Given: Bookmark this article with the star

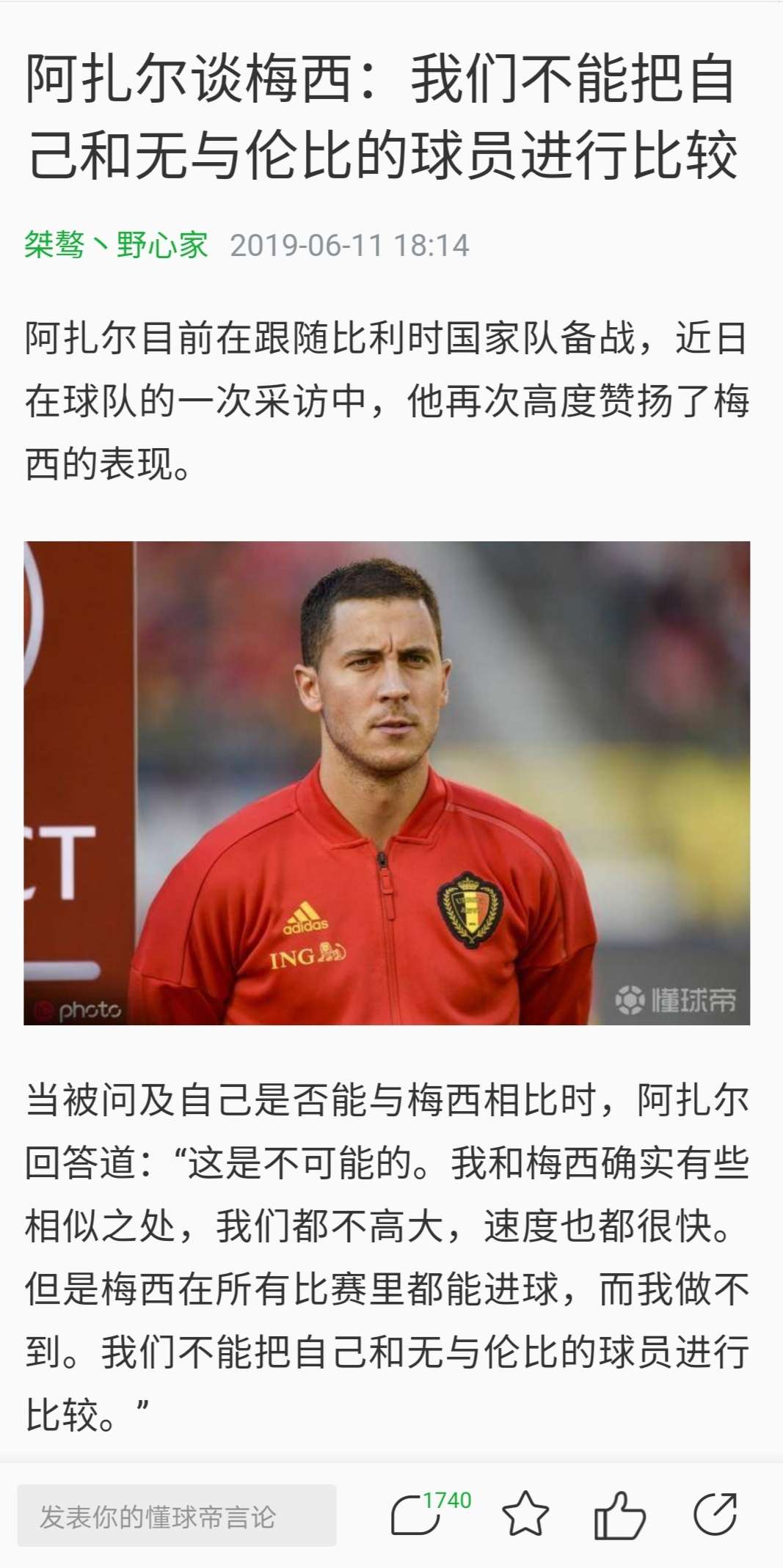Looking at the screenshot, I should 525,1515.
